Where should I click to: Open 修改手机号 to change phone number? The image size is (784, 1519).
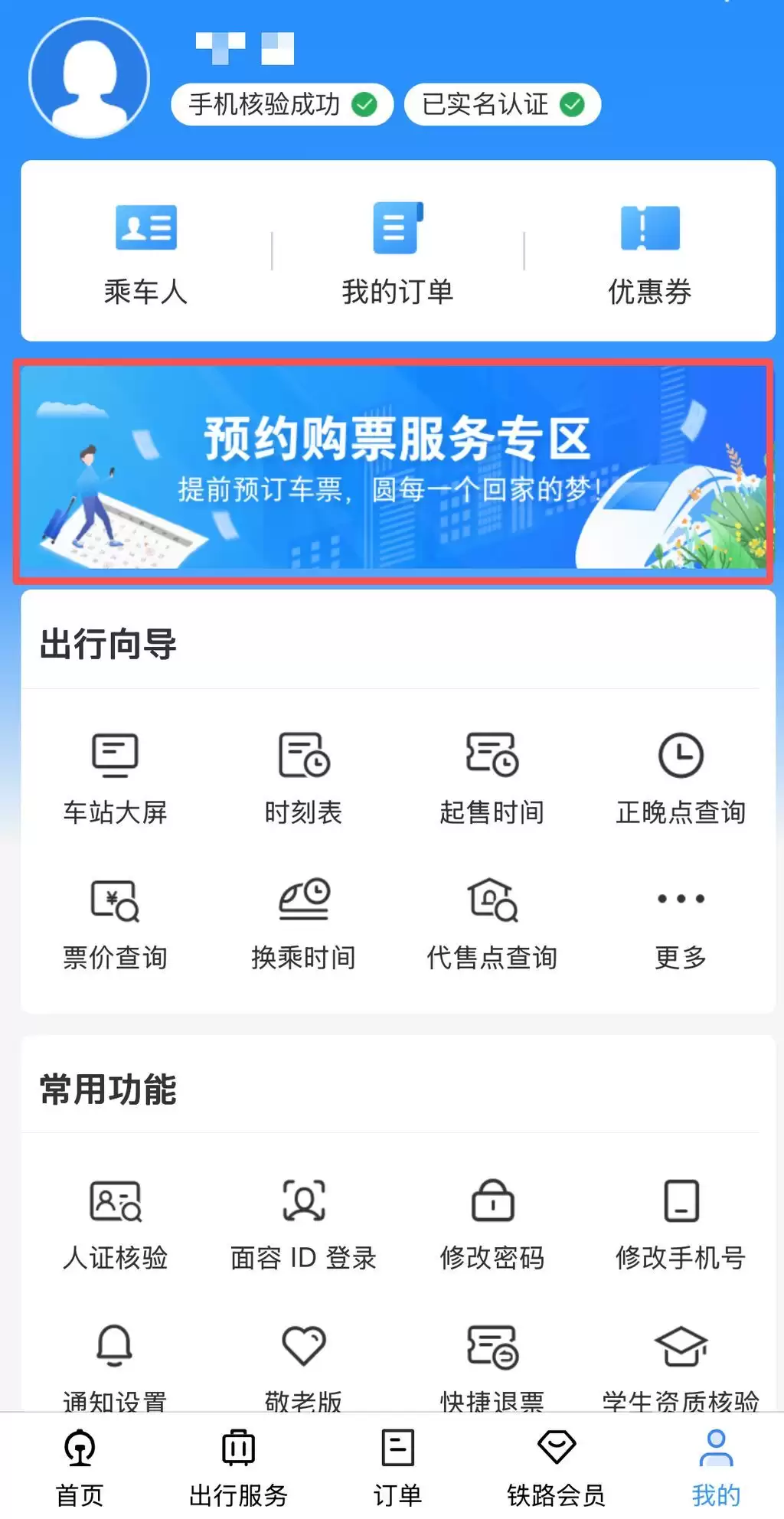[x=681, y=1221]
